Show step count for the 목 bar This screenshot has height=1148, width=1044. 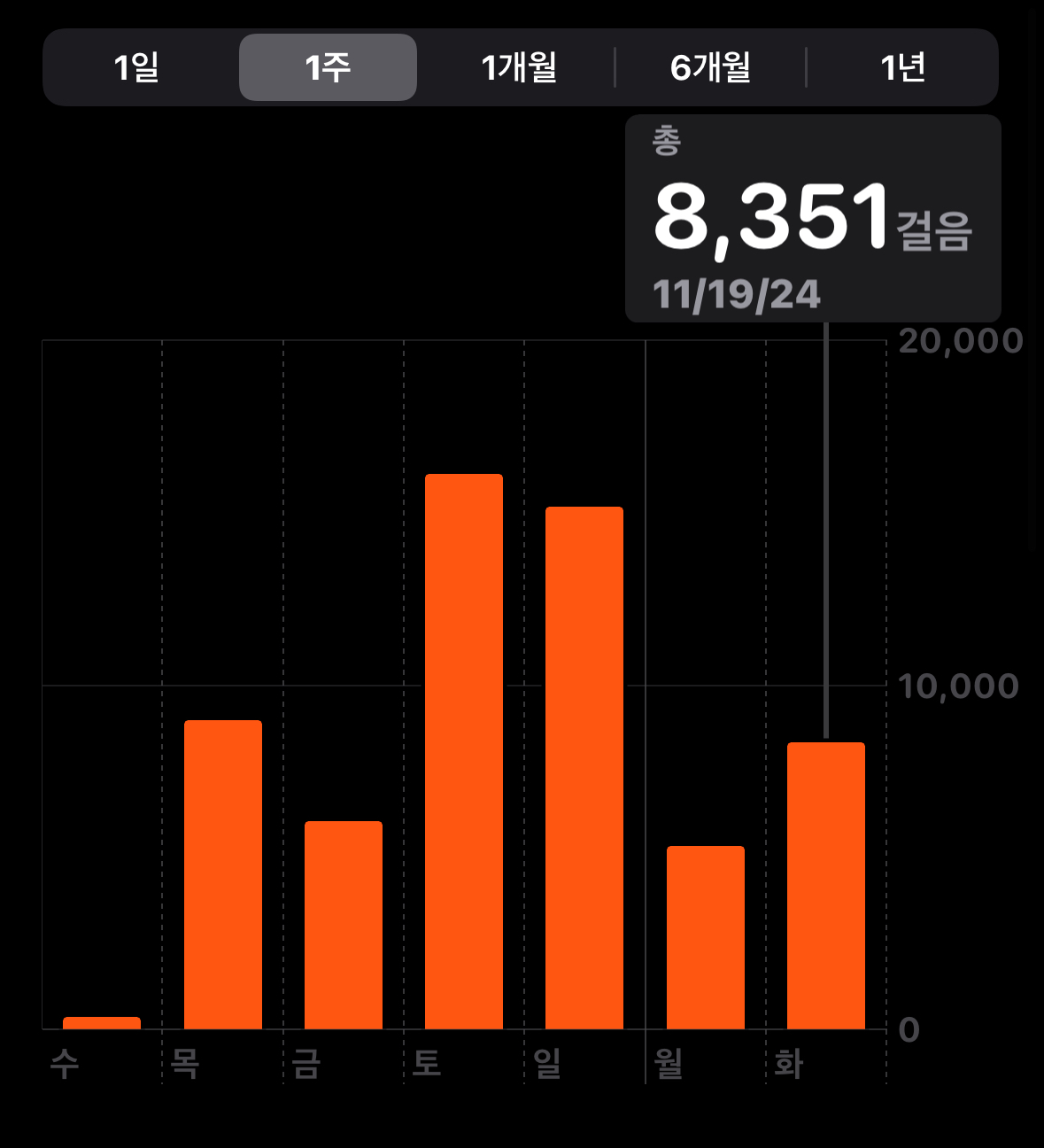tap(223, 874)
